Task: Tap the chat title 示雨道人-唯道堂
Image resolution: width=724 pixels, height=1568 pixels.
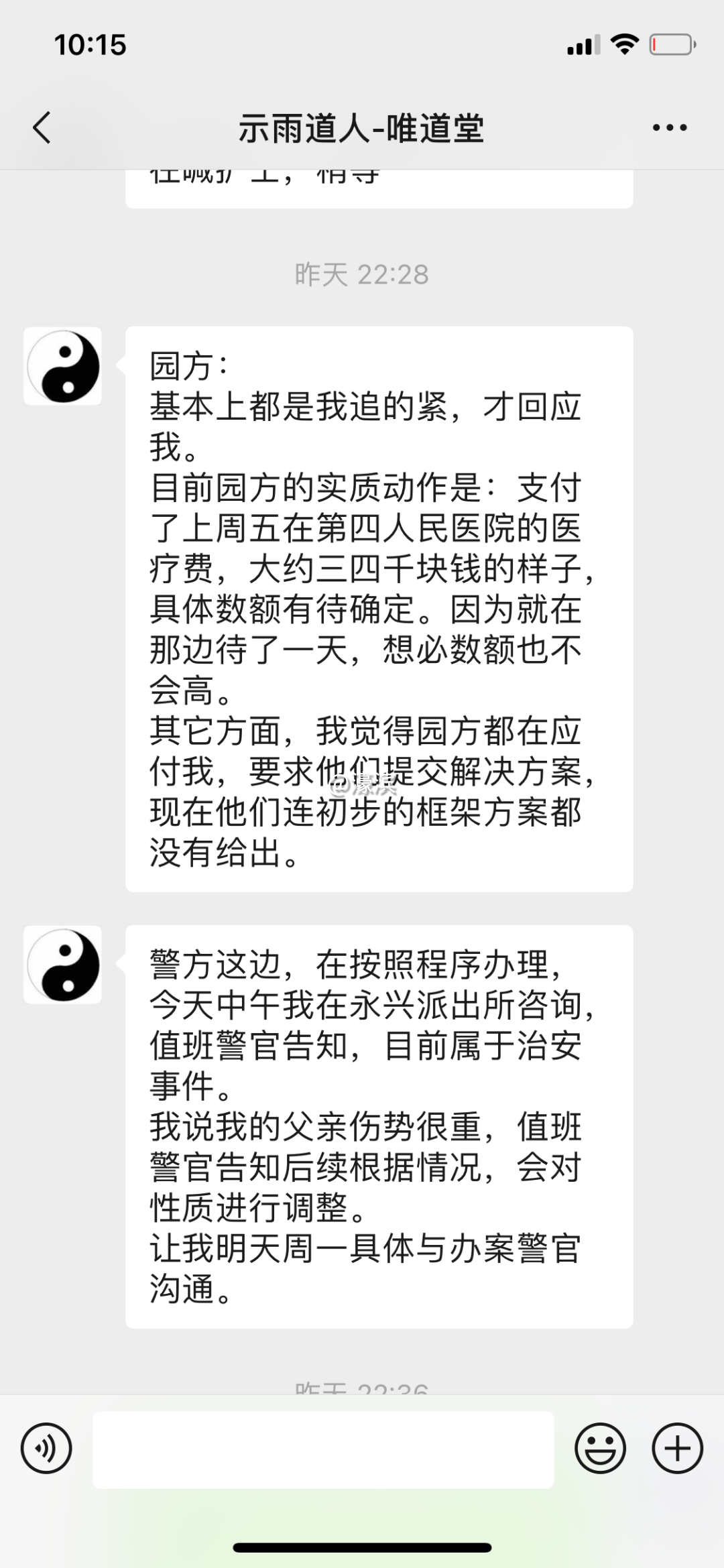Action: coord(362,127)
